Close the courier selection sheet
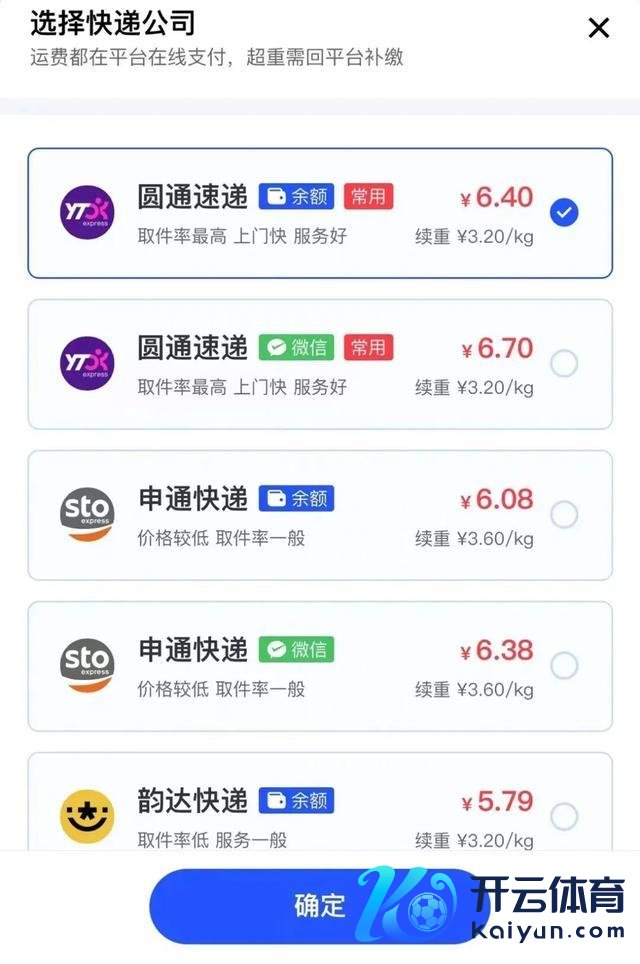 pyautogui.click(x=598, y=28)
